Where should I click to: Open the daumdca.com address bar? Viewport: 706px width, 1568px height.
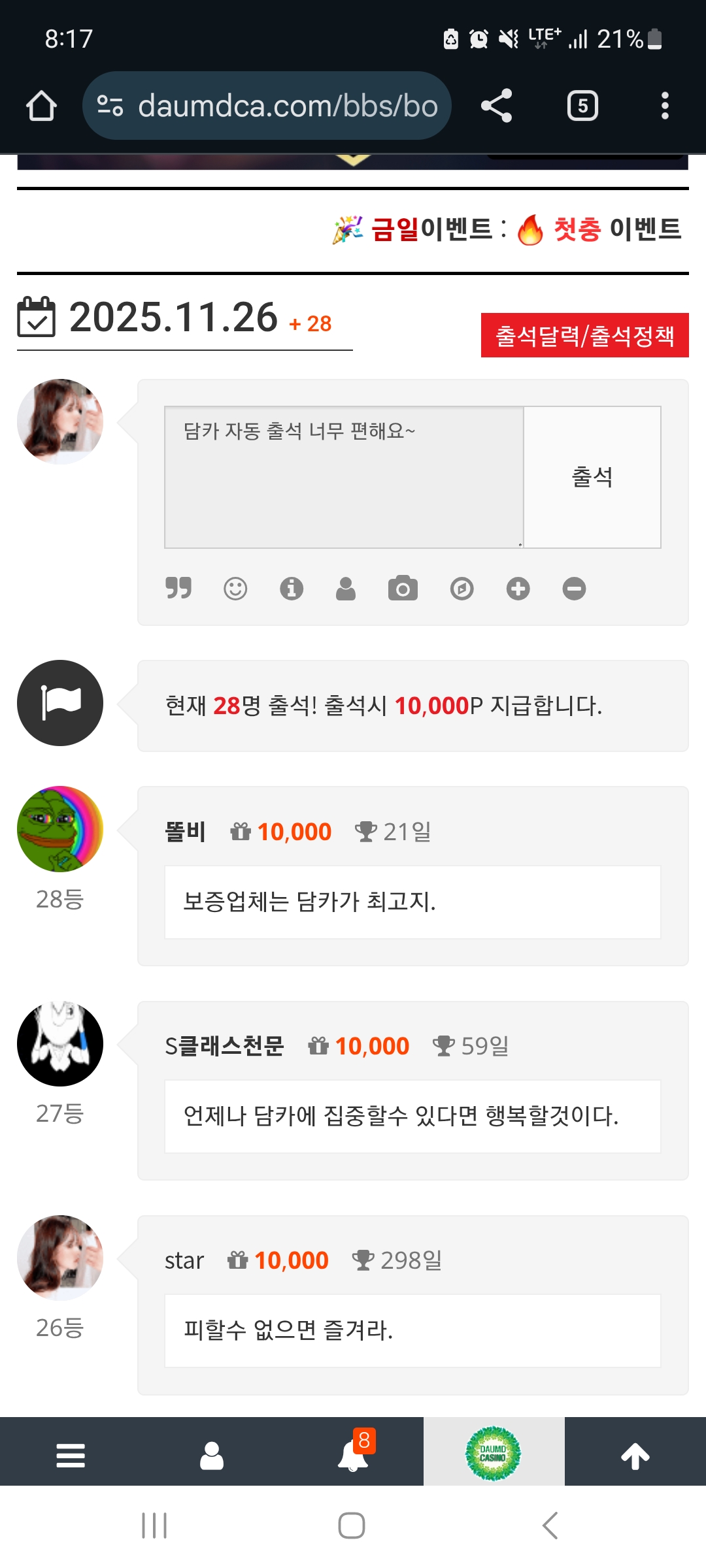click(x=267, y=106)
